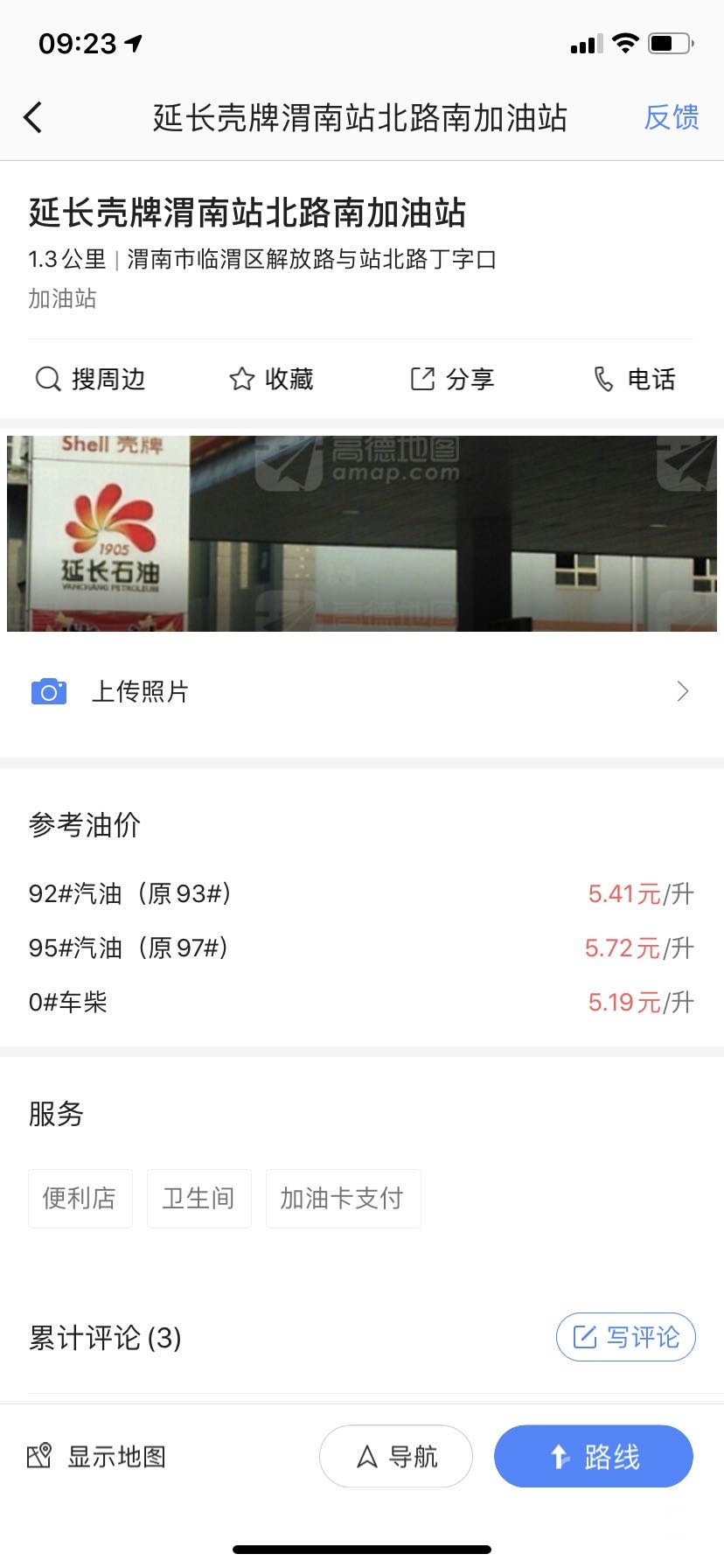Screen dimensions: 724x1568
Task: Get the route with 路线 button
Action: 594,1457
